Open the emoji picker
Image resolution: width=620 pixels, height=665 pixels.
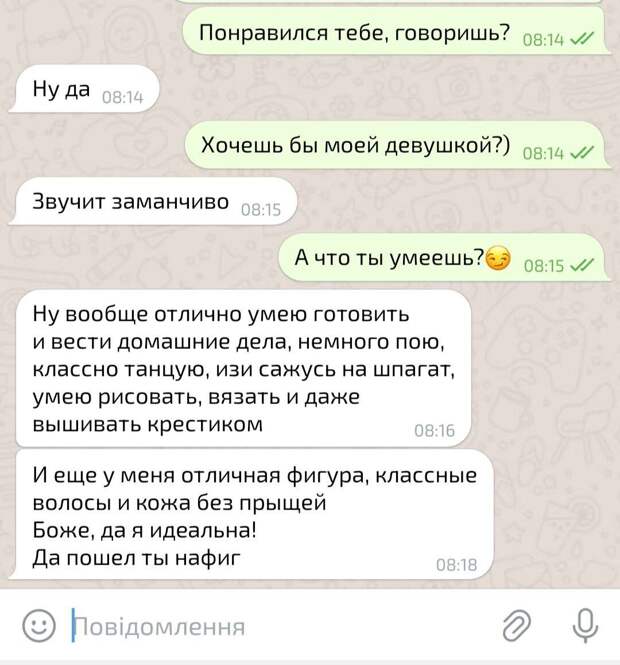coord(38,626)
